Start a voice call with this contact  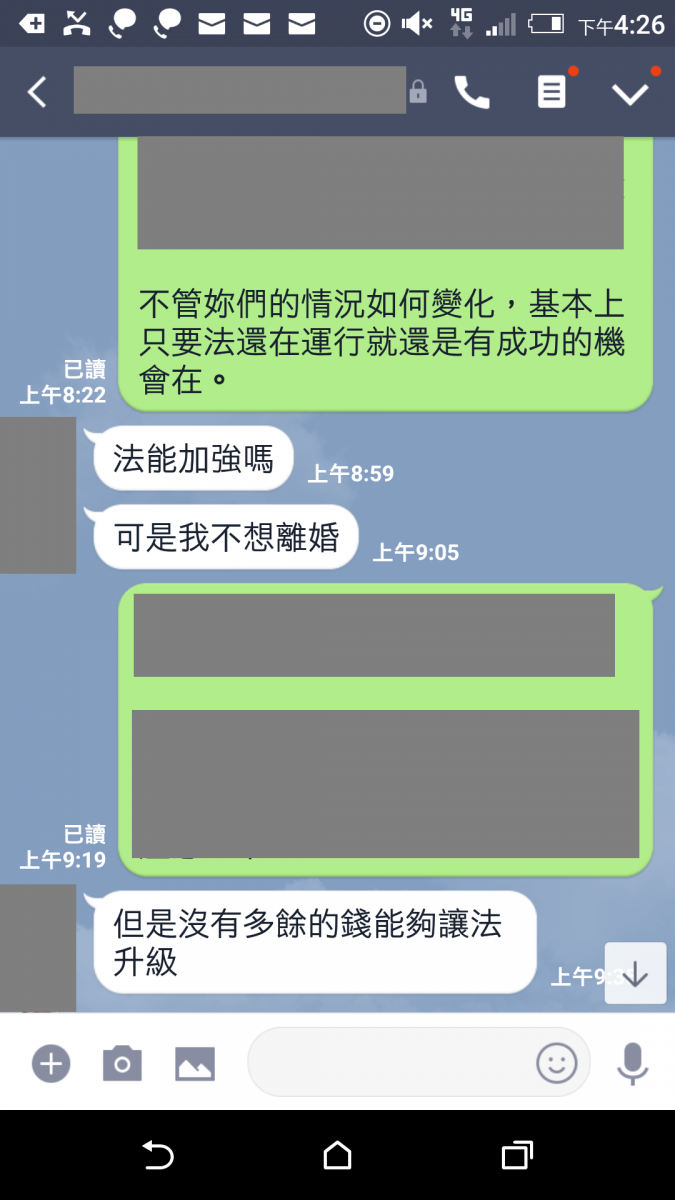(472, 92)
